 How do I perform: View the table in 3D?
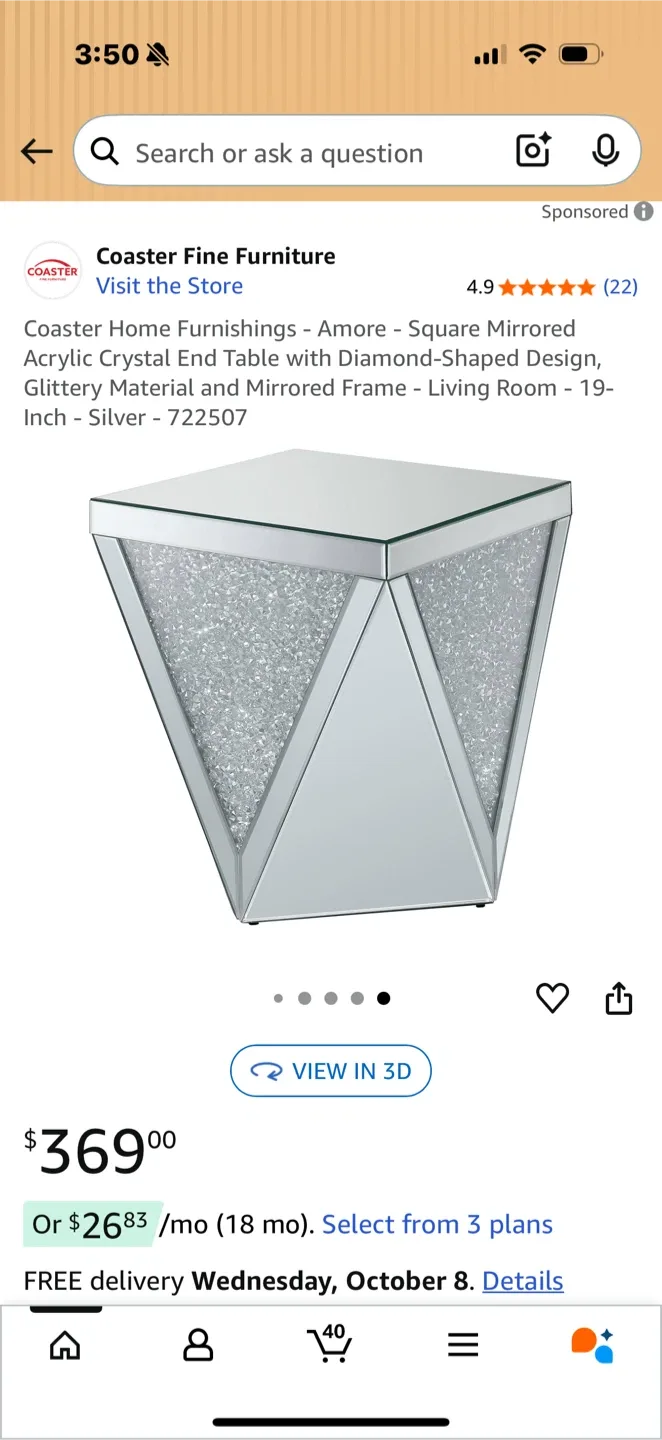tap(331, 1071)
